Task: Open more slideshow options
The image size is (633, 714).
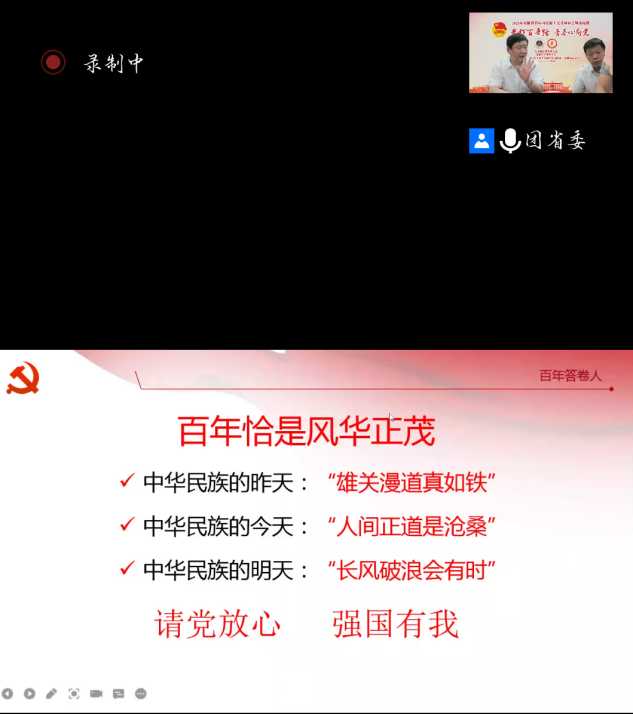Action: (140, 693)
